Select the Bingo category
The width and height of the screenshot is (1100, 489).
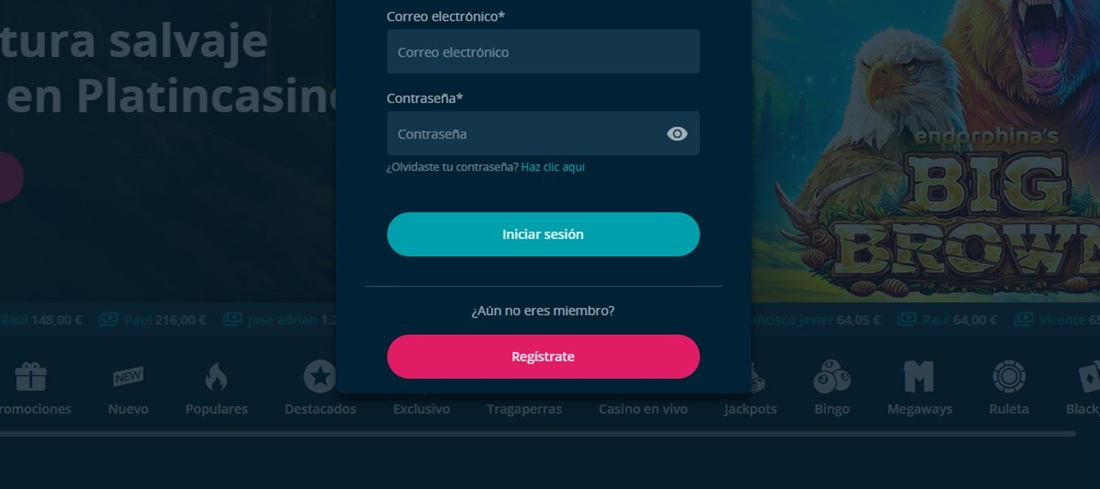(x=832, y=392)
